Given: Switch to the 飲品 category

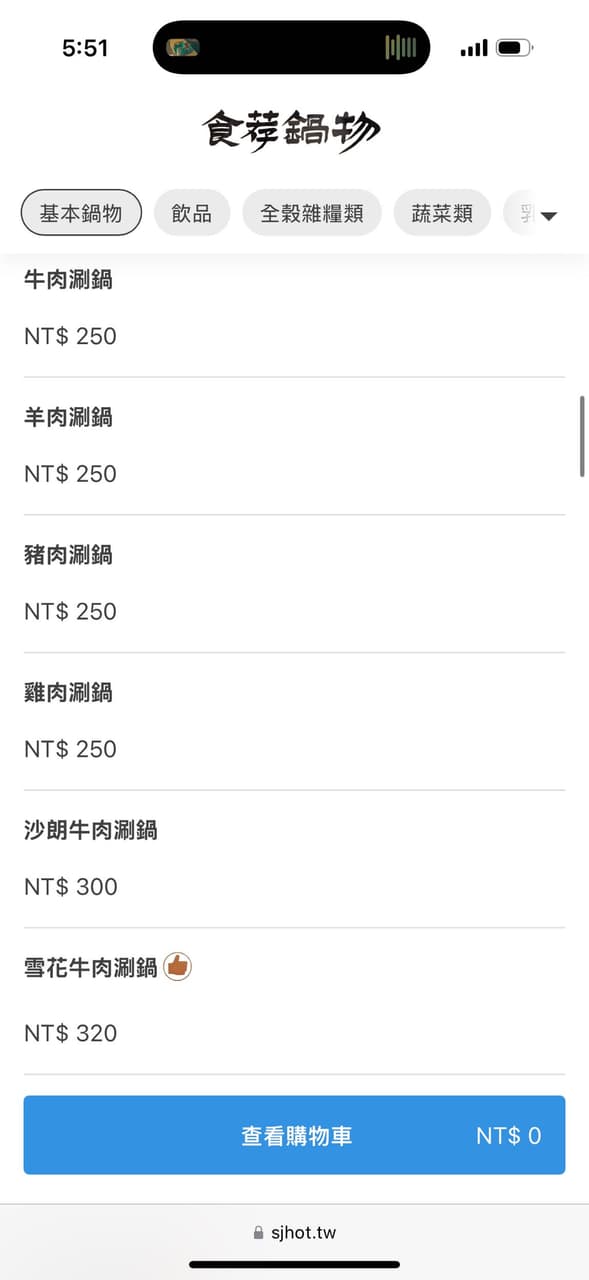Looking at the screenshot, I should tap(192, 213).
